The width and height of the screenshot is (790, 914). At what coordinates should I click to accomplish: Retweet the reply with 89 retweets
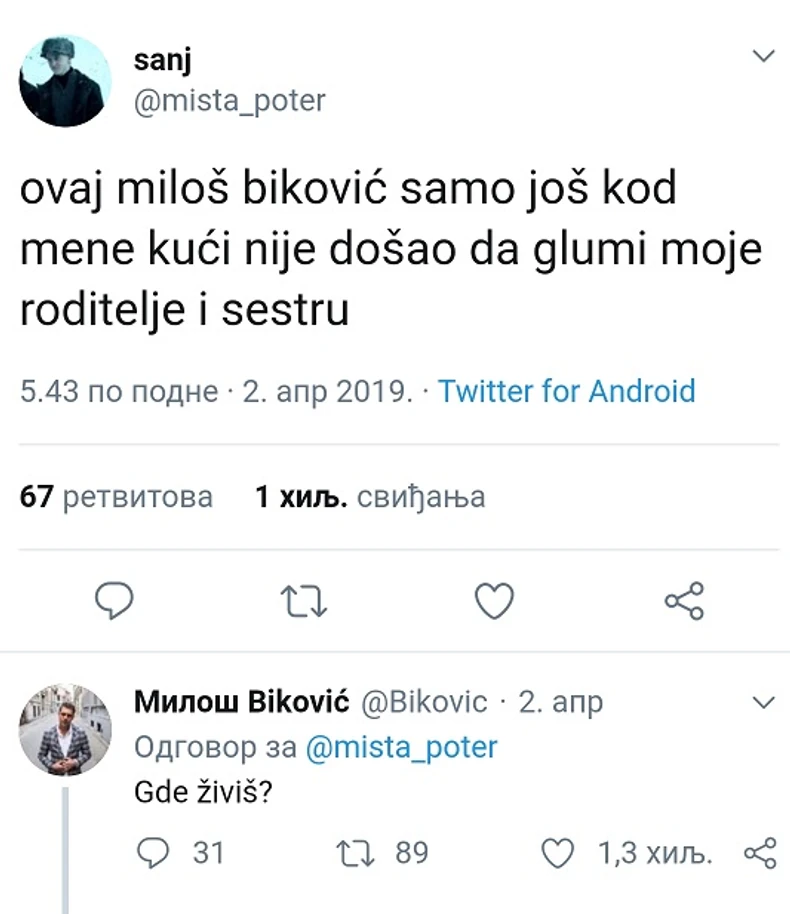coord(357,853)
